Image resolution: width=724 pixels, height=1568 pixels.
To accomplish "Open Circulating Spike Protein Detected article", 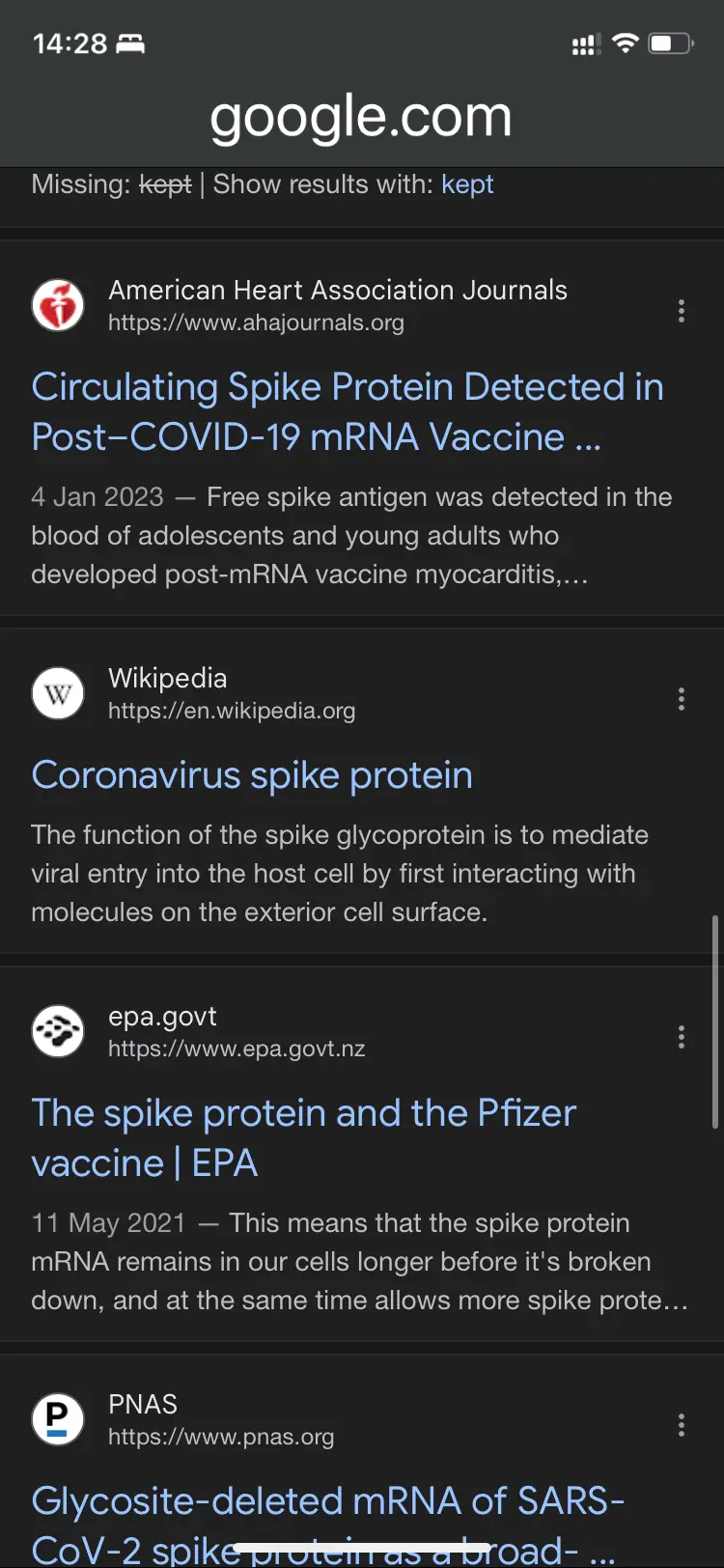I will click(348, 412).
